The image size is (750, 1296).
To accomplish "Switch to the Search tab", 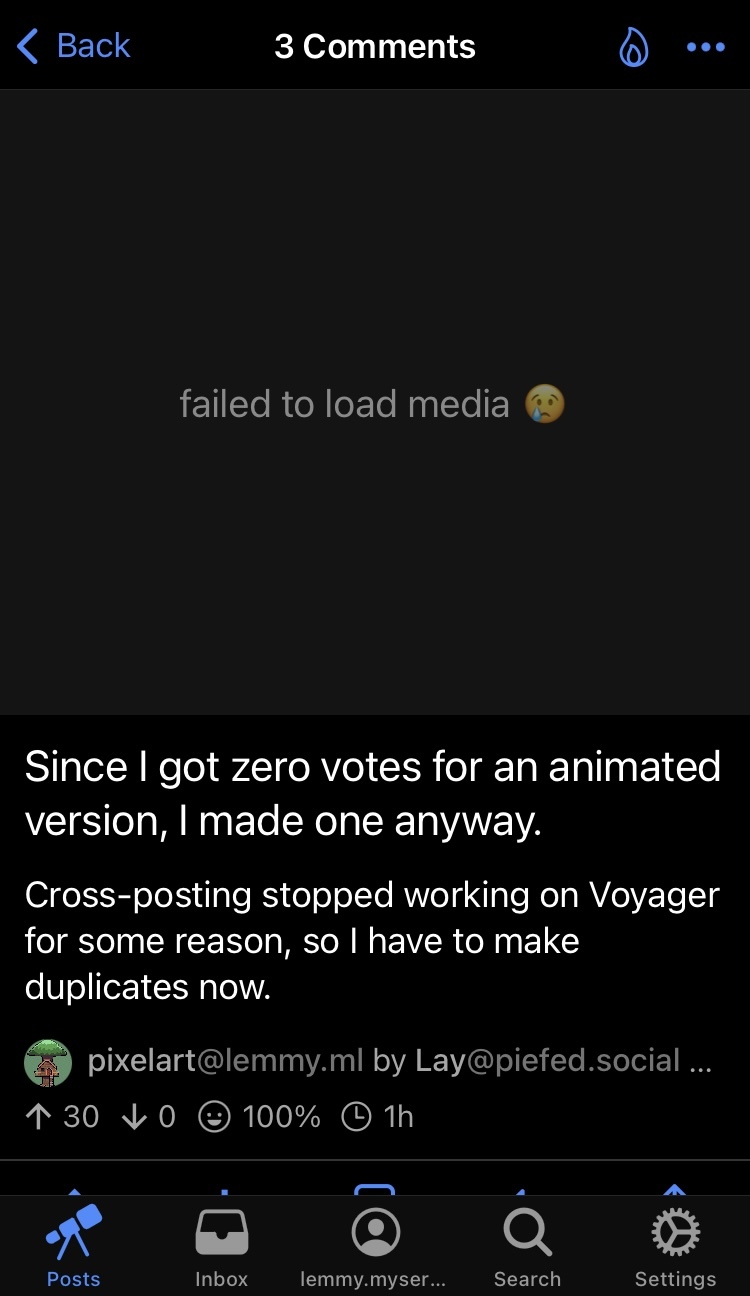I will coord(527,1246).
